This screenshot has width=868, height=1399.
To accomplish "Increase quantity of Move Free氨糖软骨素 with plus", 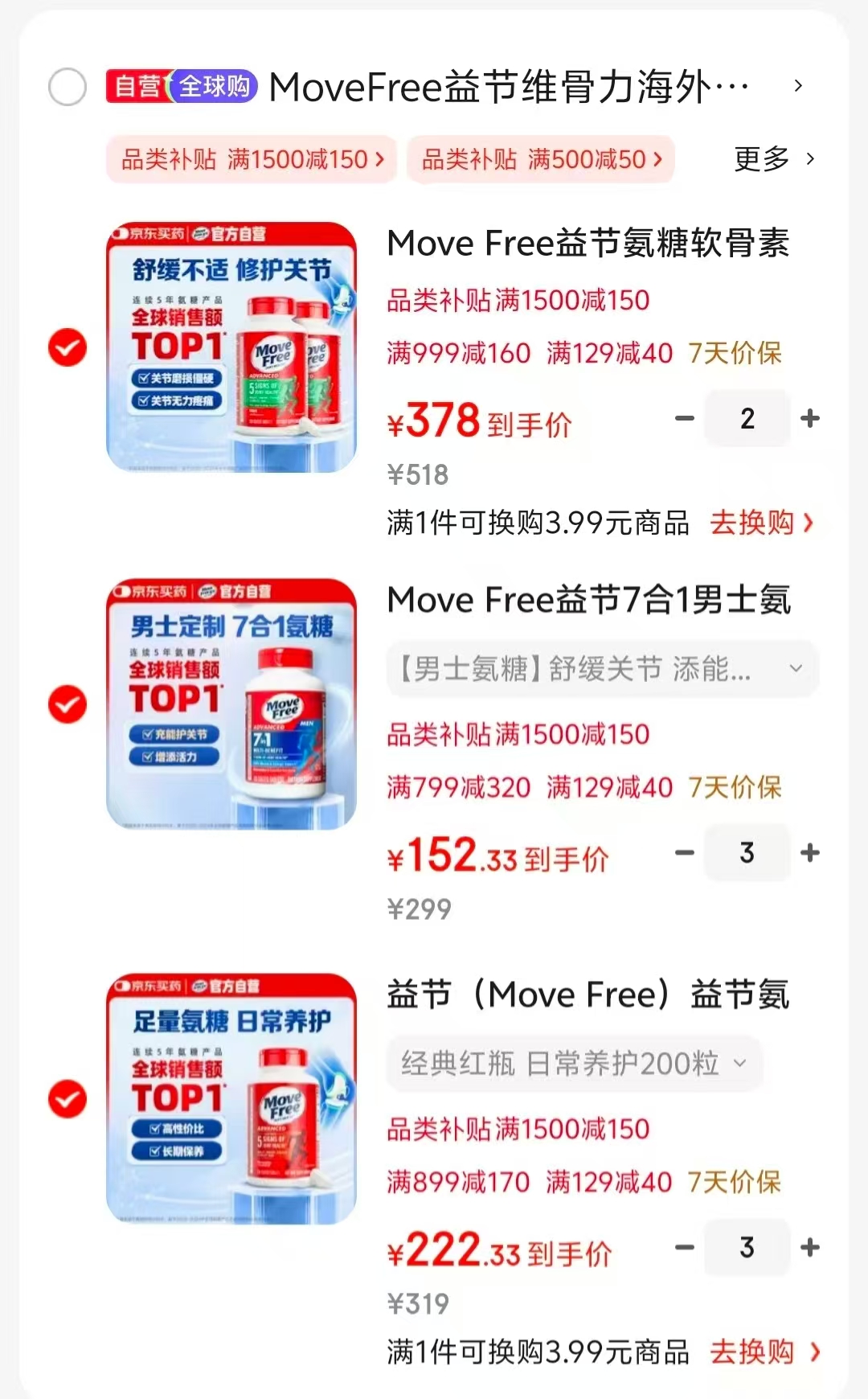I will (x=811, y=417).
